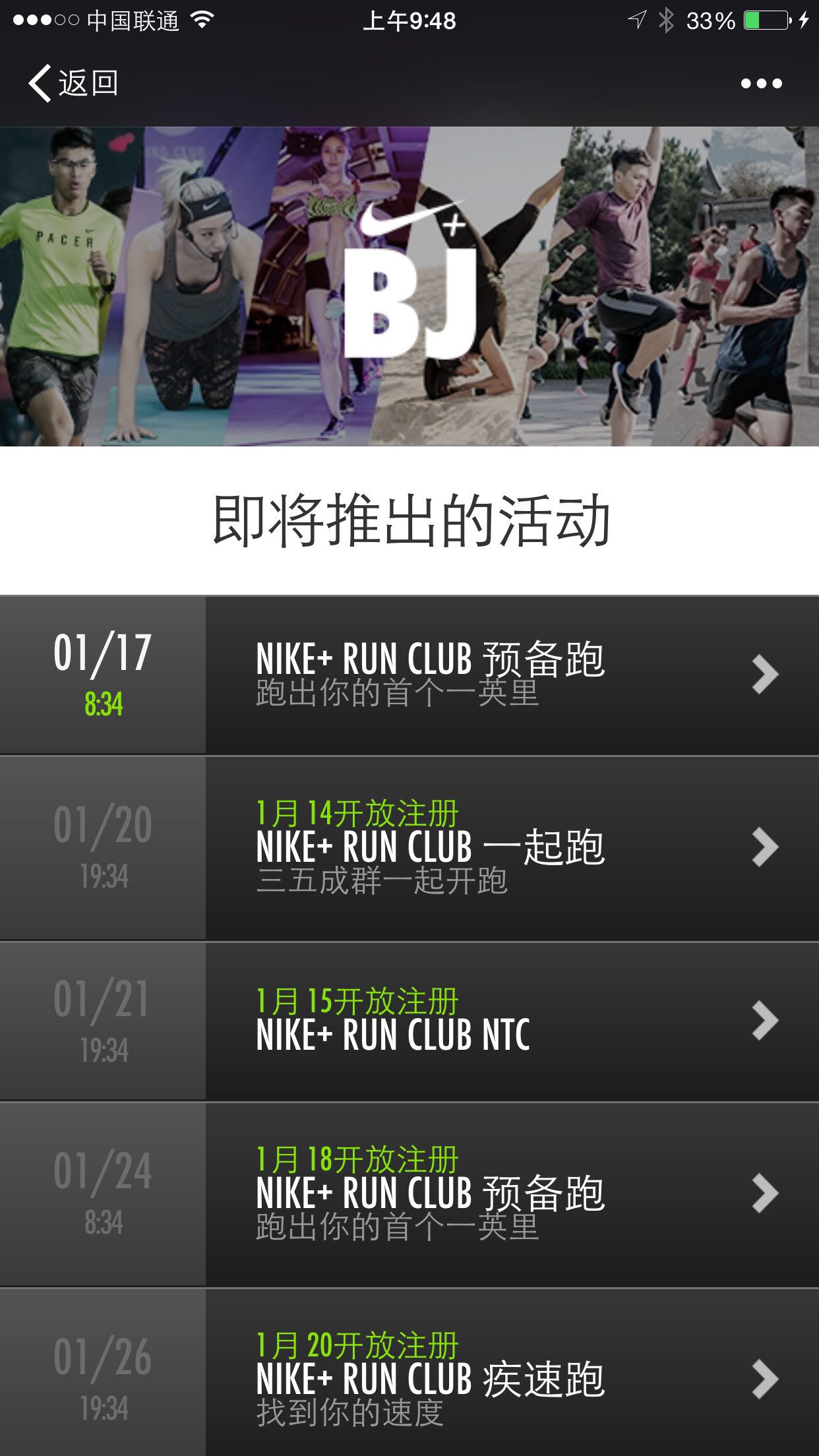
Task: Open the three-dot overflow menu
Action: 761,84
